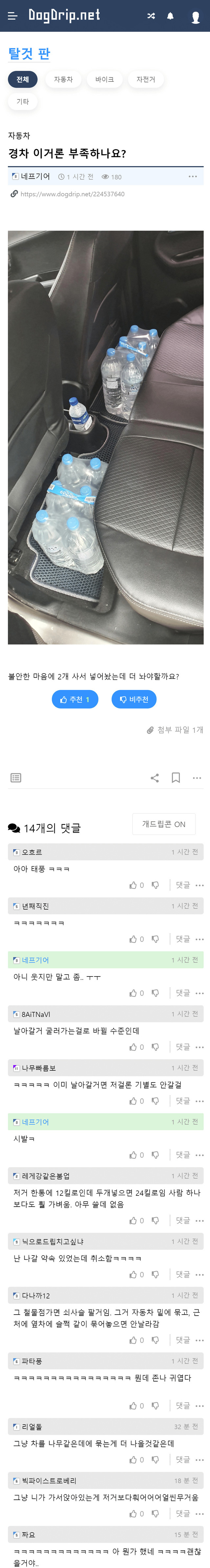This screenshot has width=210, height=1568.
Task: Switch to the 바이크 category chip
Action: [104, 80]
